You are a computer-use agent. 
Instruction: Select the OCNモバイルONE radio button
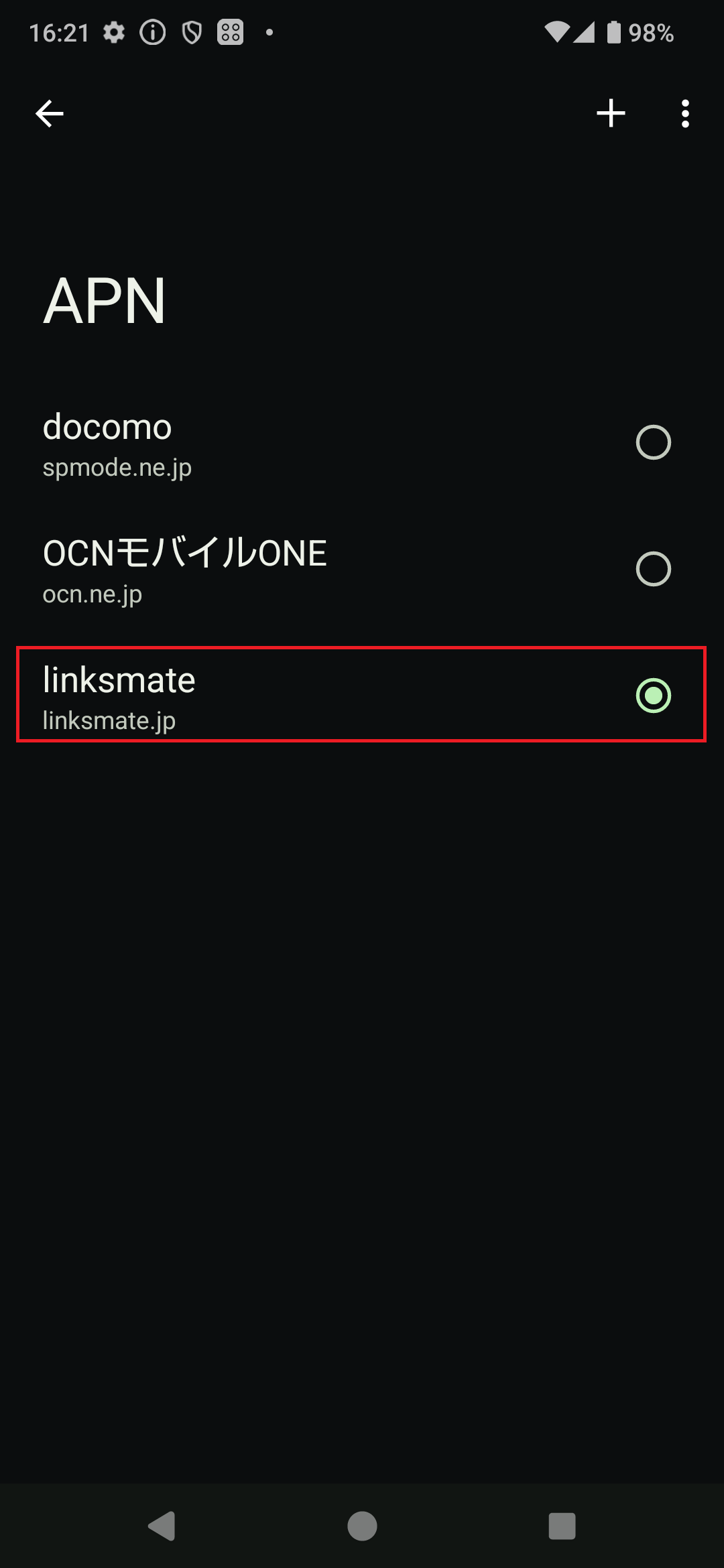[x=653, y=569]
